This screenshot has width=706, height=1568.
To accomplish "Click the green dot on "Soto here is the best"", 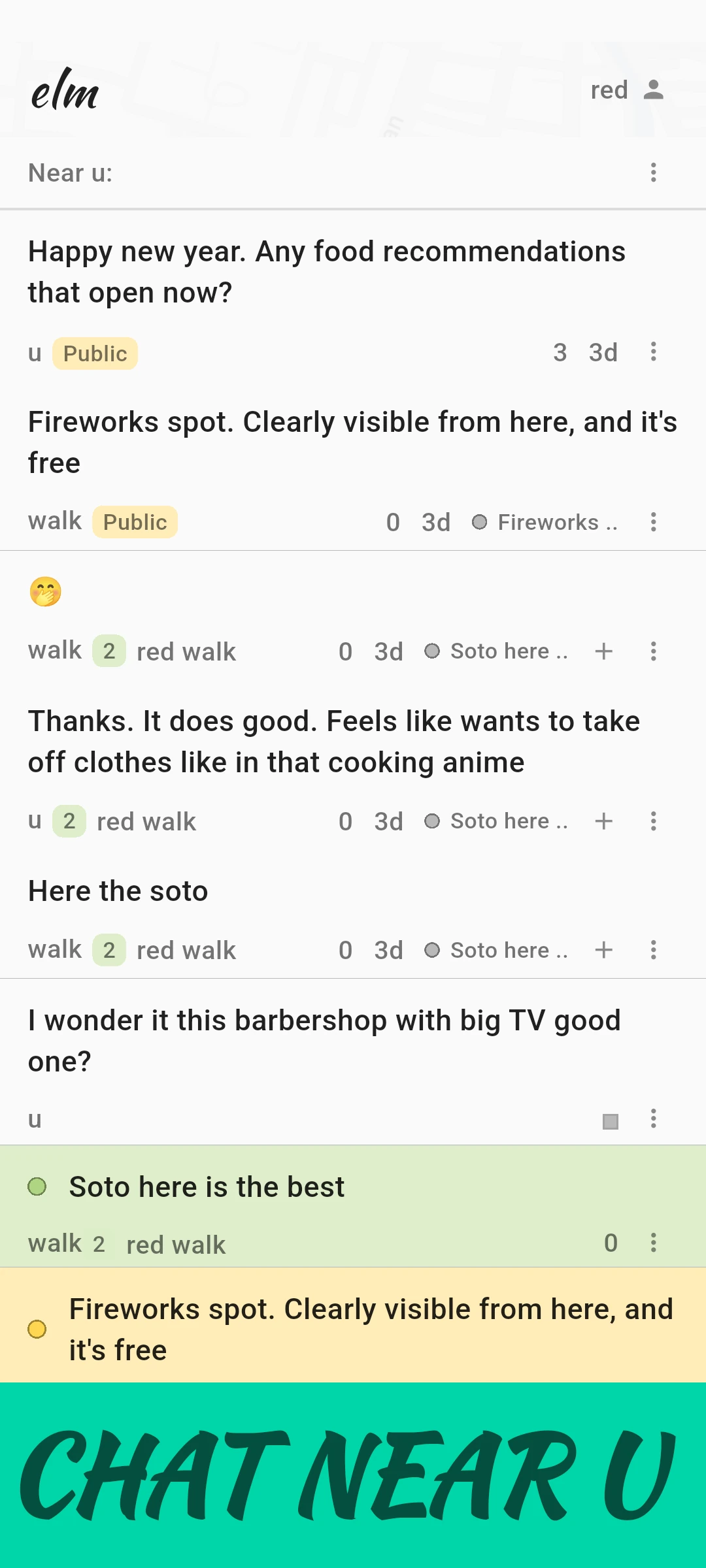I will tap(38, 1186).
